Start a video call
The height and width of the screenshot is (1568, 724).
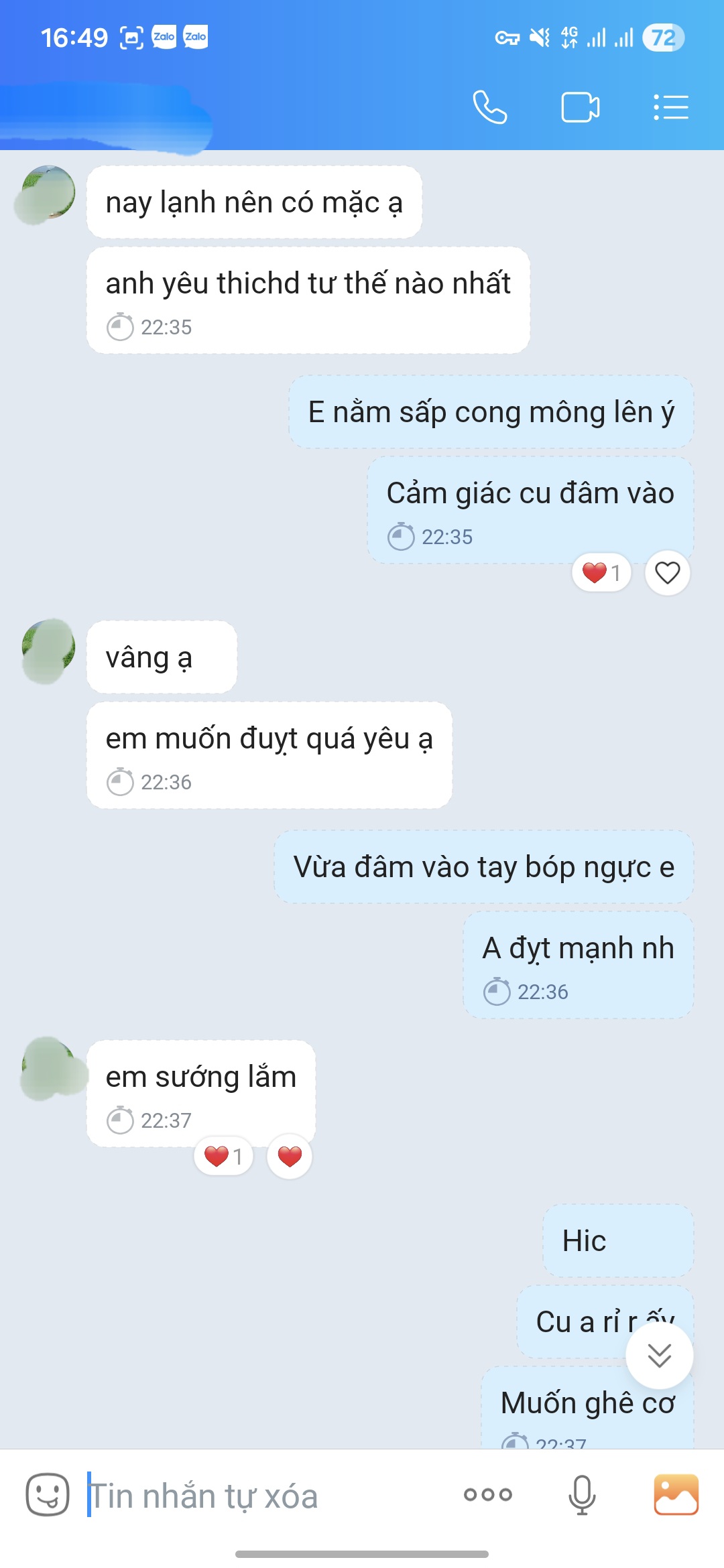coord(580,107)
